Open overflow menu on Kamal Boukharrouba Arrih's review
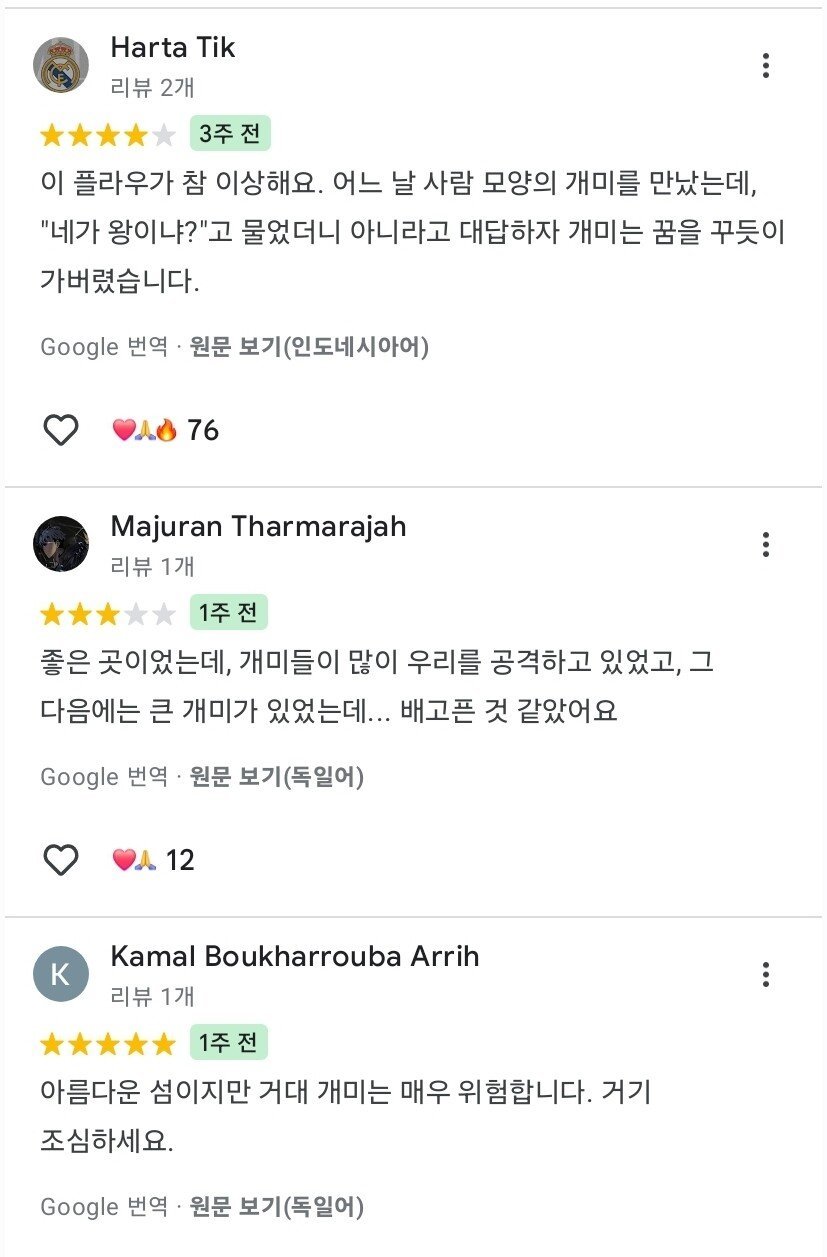The height and width of the screenshot is (1257, 827). 765,975
